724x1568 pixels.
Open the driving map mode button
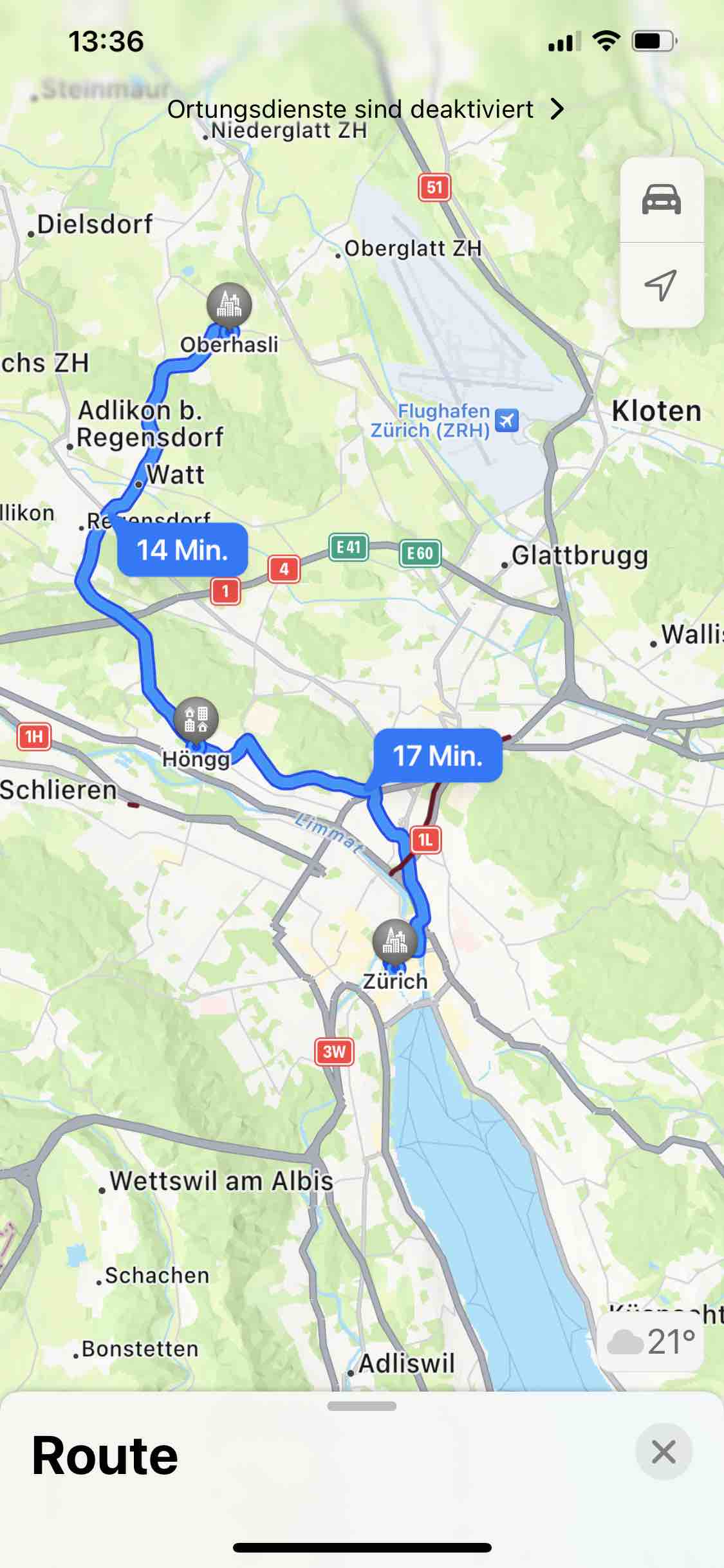(x=661, y=200)
